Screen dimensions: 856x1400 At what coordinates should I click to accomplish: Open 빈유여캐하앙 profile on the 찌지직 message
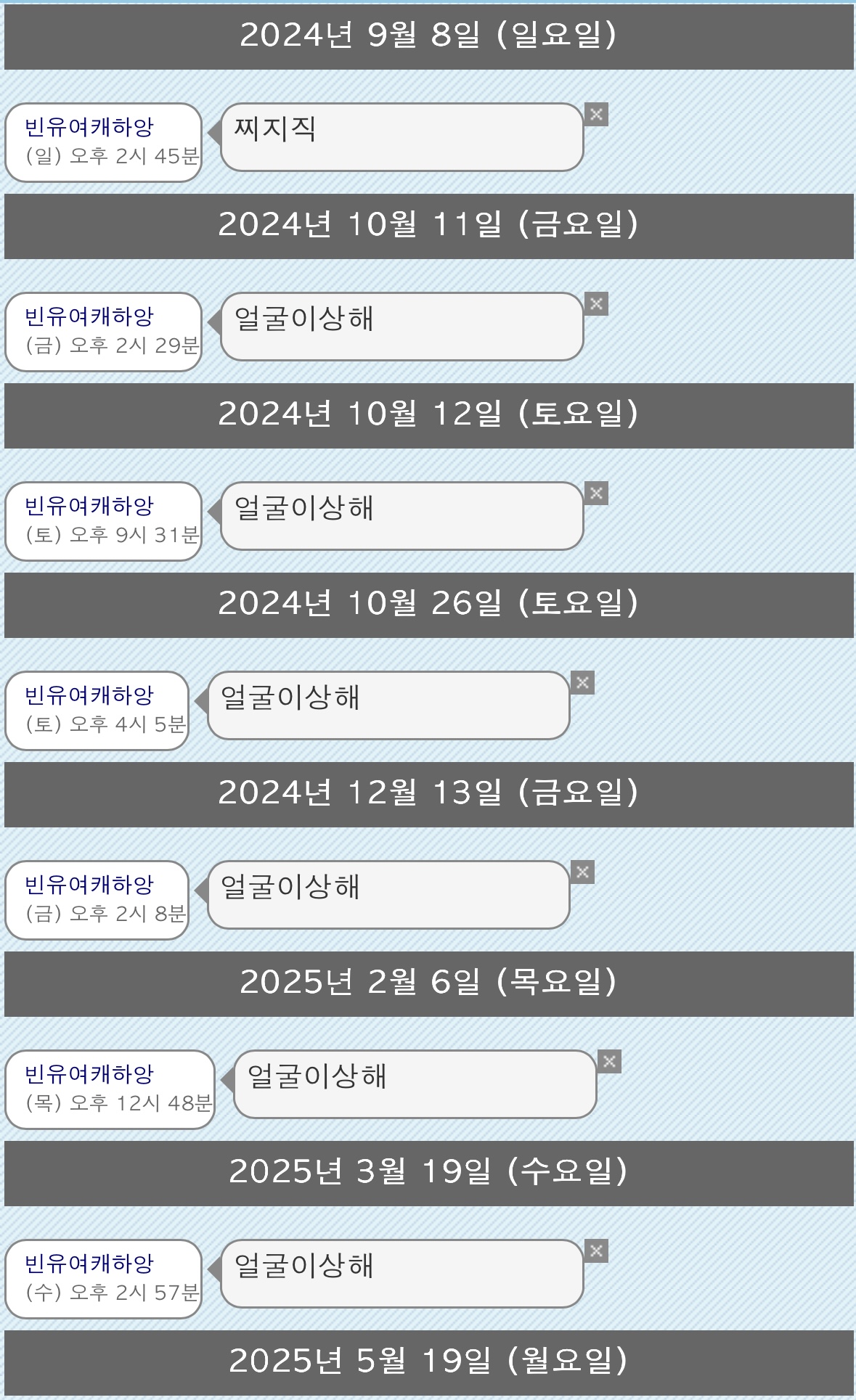point(89,127)
